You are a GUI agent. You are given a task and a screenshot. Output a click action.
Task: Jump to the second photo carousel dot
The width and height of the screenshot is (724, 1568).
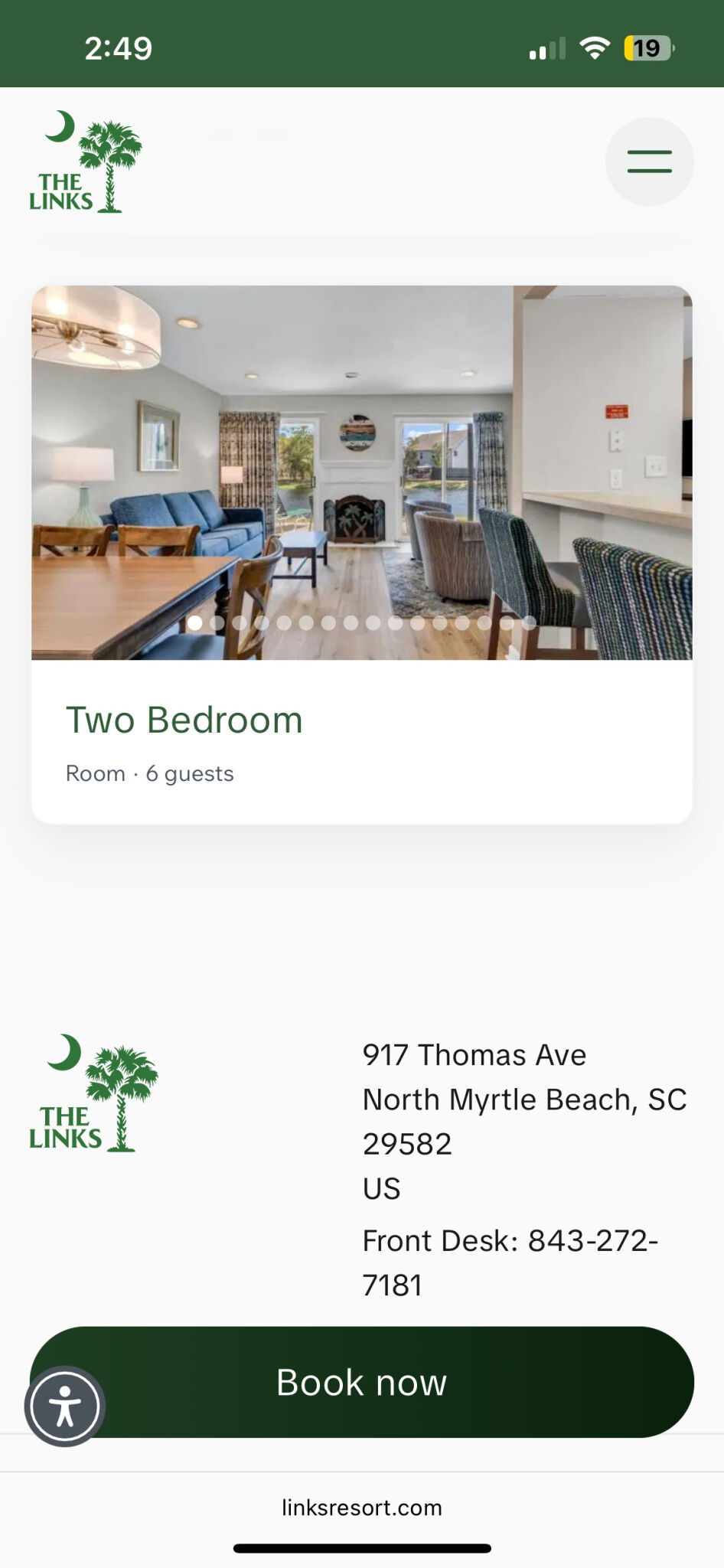click(217, 623)
